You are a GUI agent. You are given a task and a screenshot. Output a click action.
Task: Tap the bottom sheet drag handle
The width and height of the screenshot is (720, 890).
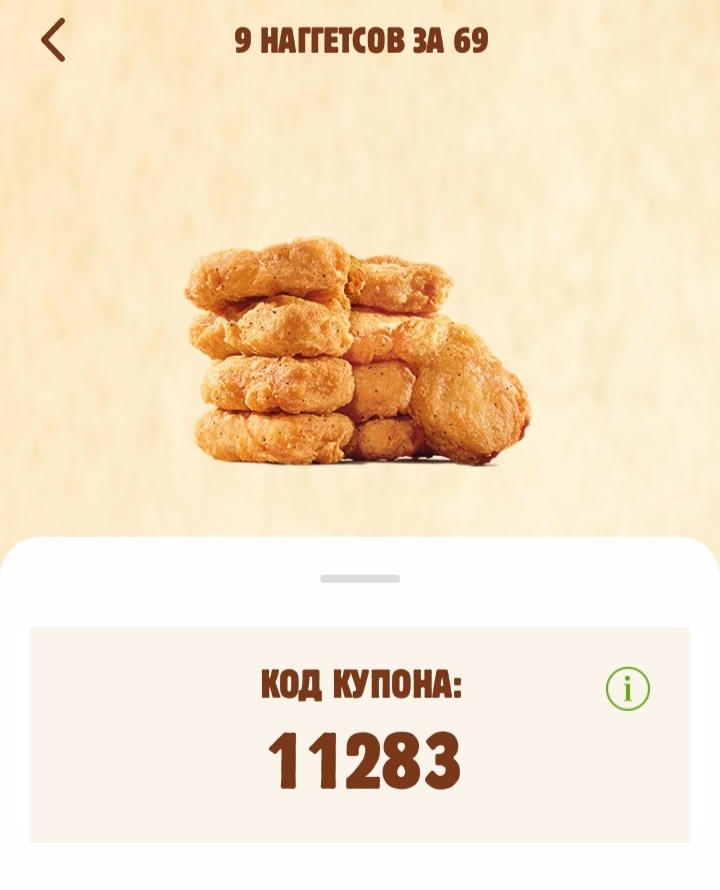pyautogui.click(x=360, y=579)
